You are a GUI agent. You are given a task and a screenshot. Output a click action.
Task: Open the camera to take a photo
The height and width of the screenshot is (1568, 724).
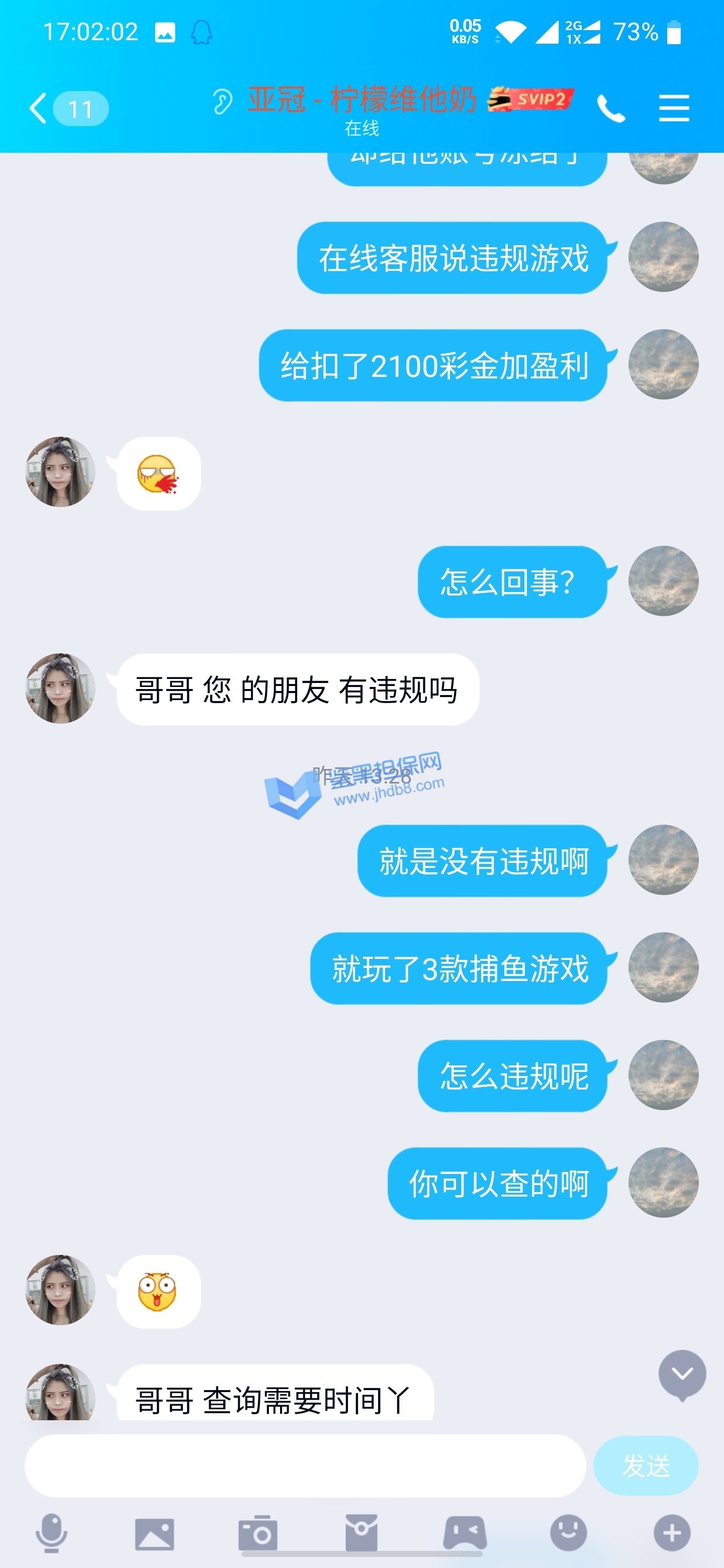point(257,1533)
